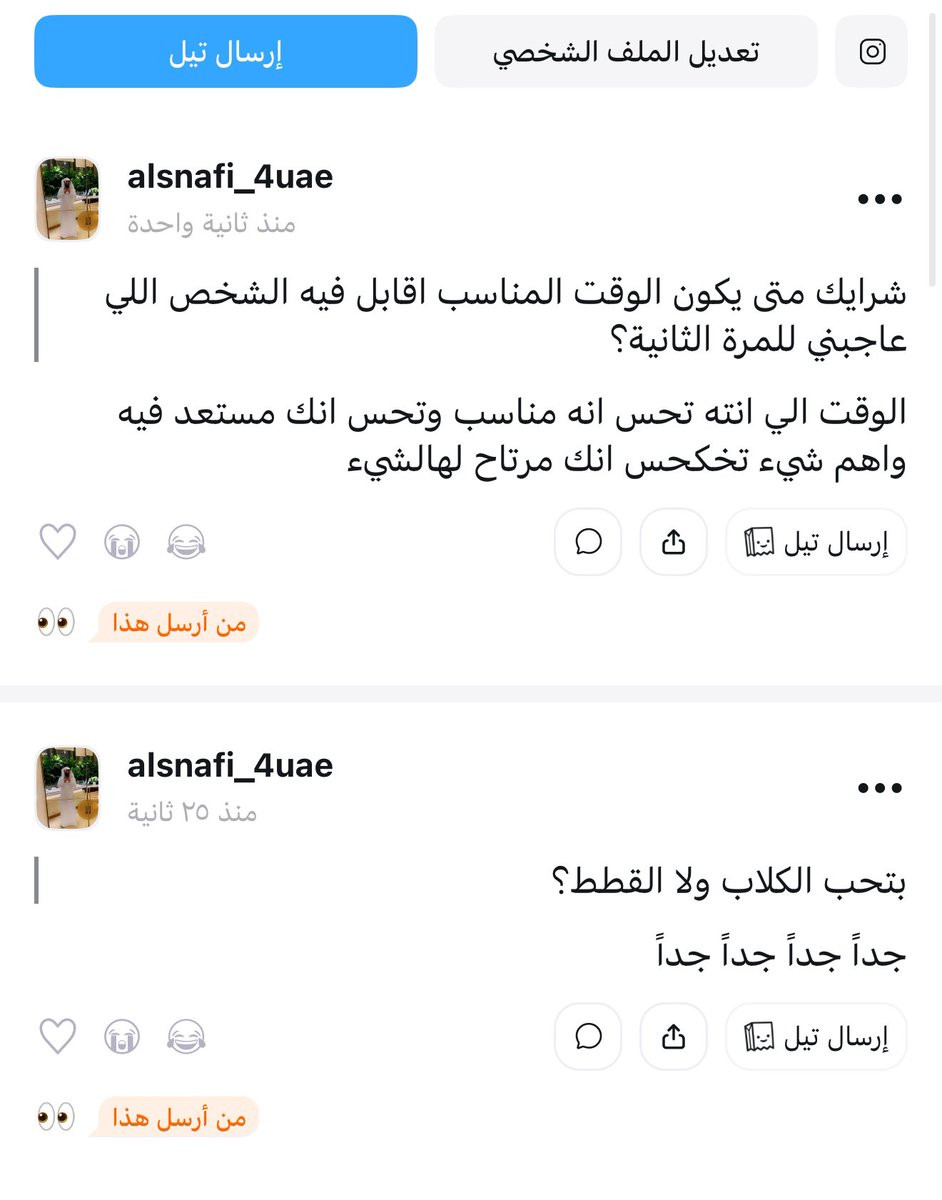The width and height of the screenshot is (942, 1200).
Task: Open alsnafi_4uae avatar on the first post
Action: point(68,199)
